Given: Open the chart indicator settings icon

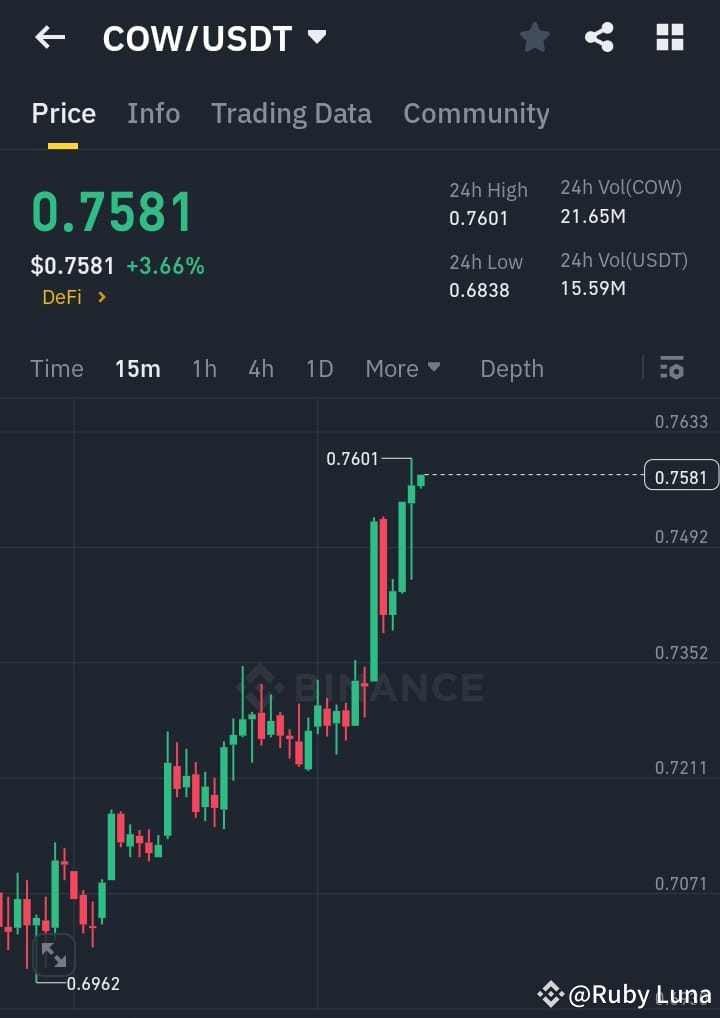Looking at the screenshot, I should [x=672, y=369].
